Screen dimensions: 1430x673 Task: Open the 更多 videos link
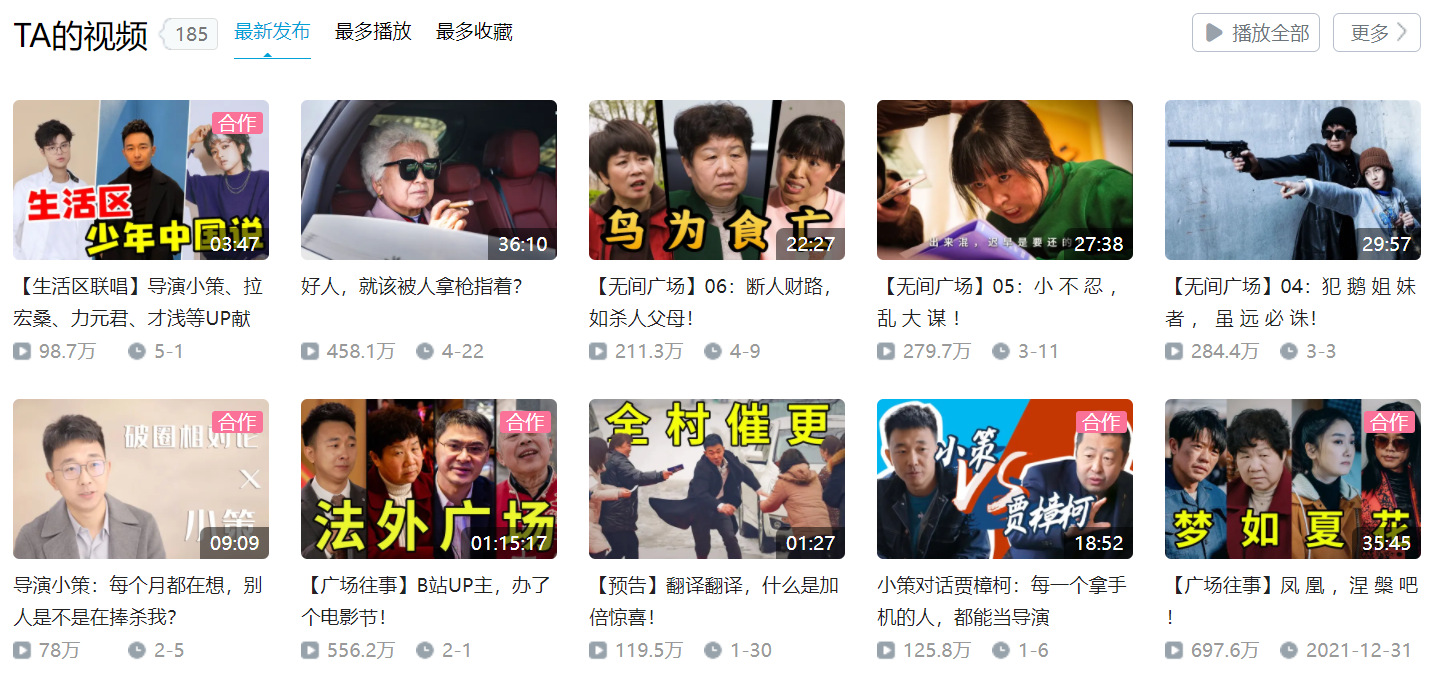tap(1376, 33)
